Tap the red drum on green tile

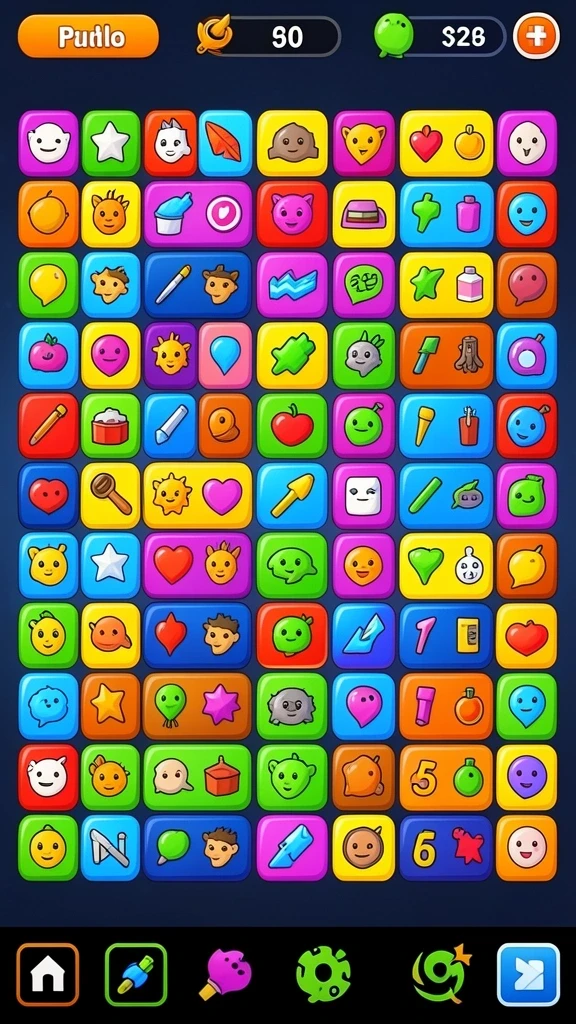tap(111, 426)
